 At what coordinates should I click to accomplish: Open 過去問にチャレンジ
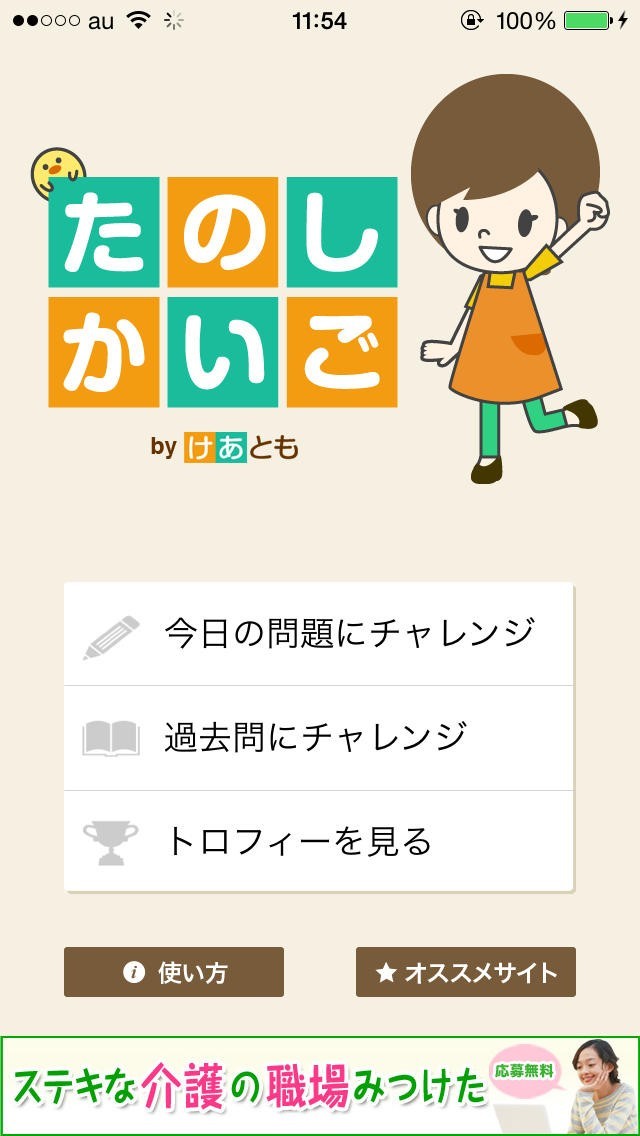(x=318, y=738)
